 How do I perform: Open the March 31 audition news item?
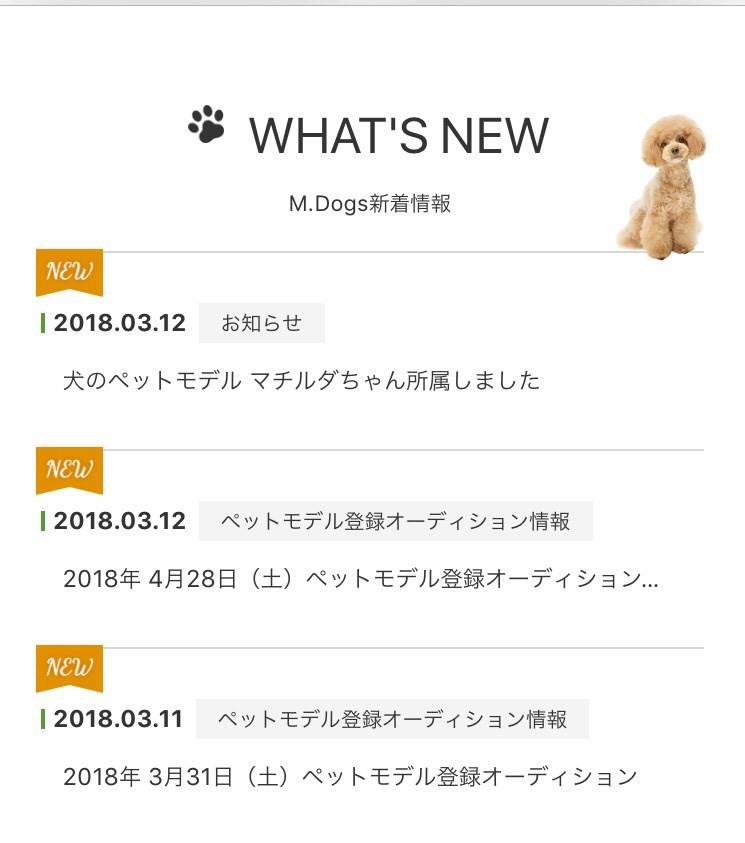coord(349,777)
